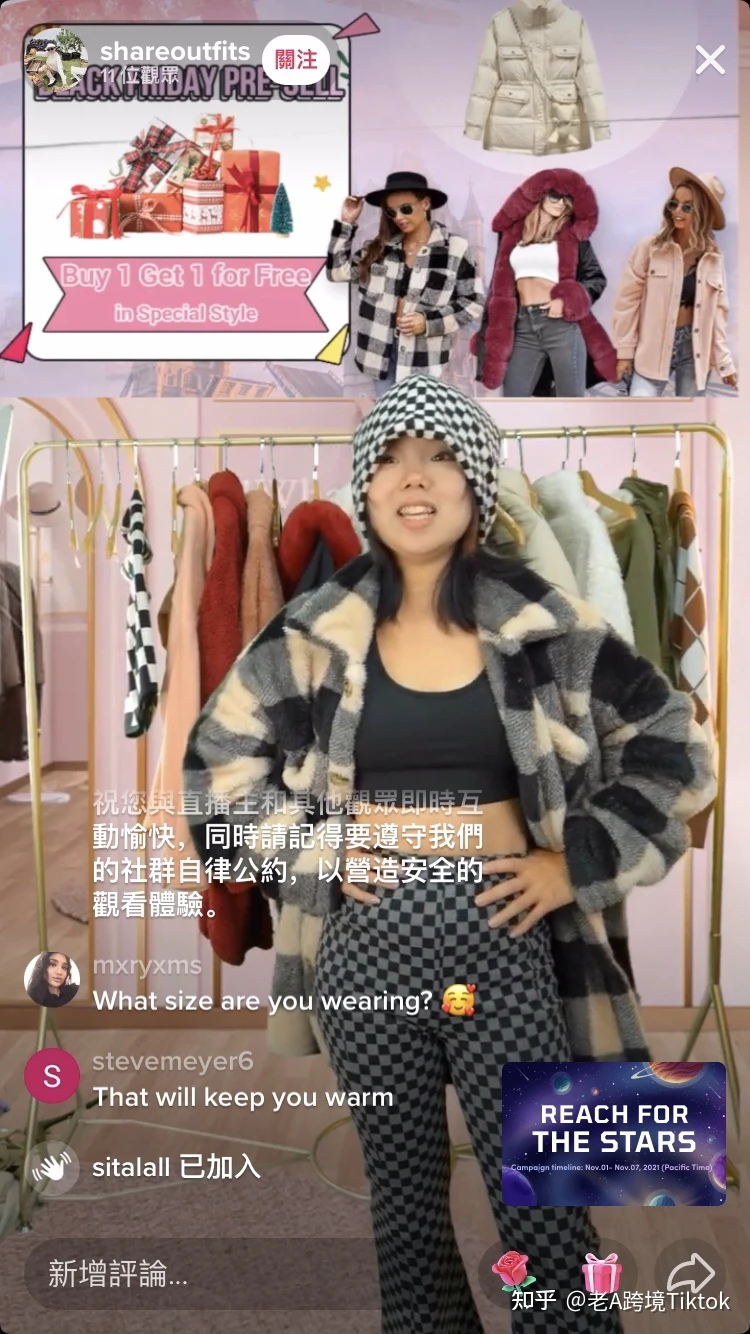The image size is (750, 1334).
Task: View mxryxms commenter profile
Action: coord(52,980)
